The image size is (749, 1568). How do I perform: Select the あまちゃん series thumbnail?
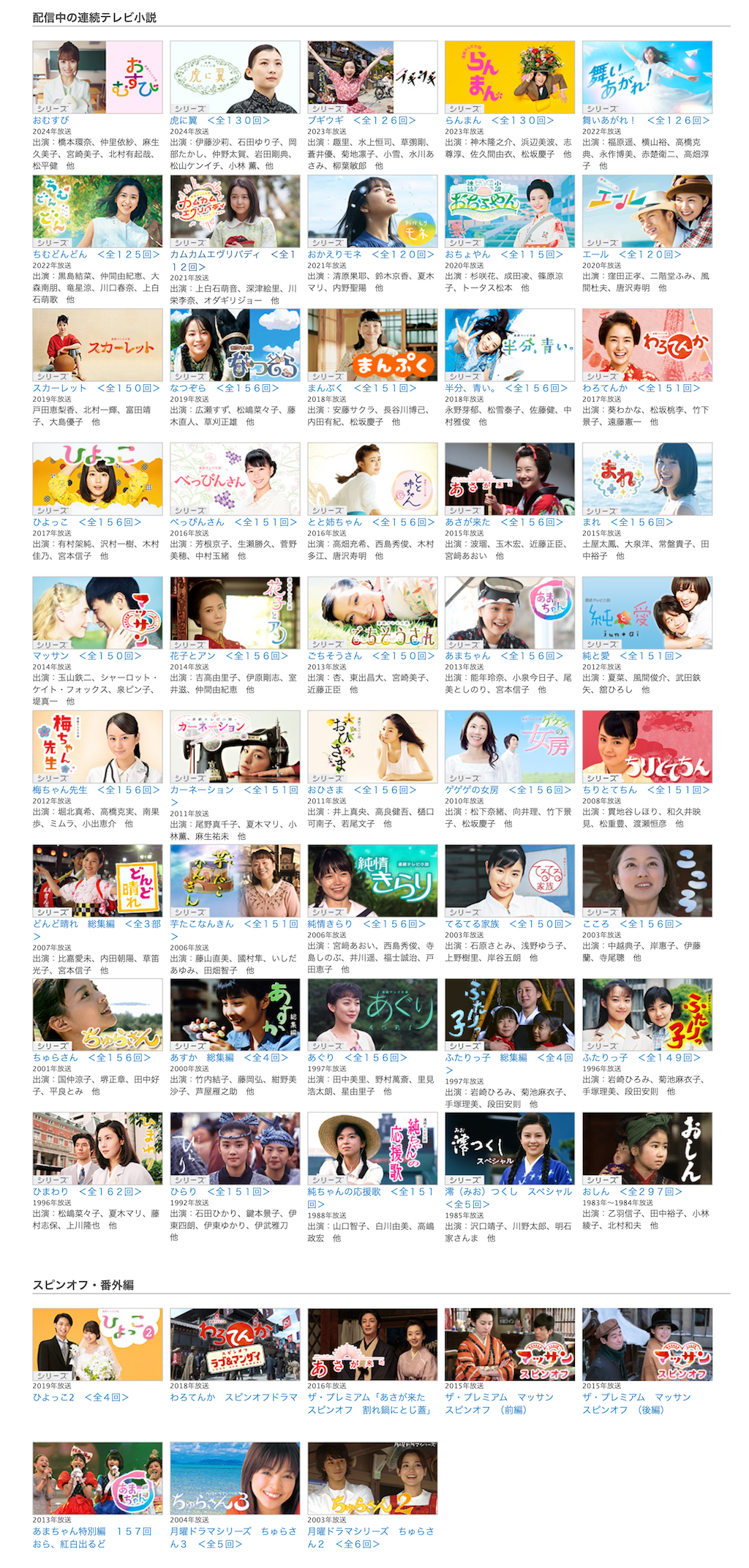[x=510, y=612]
